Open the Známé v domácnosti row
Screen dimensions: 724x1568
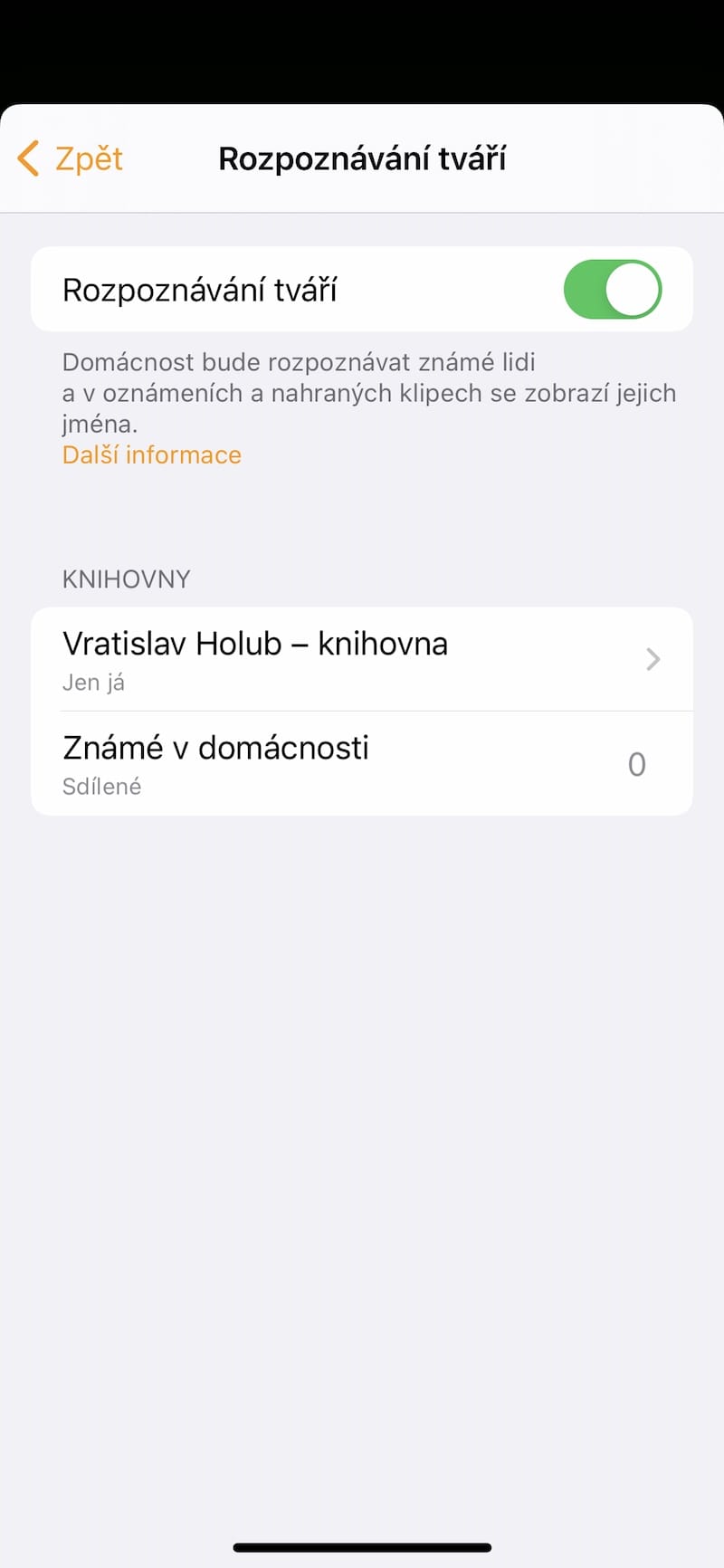point(362,763)
